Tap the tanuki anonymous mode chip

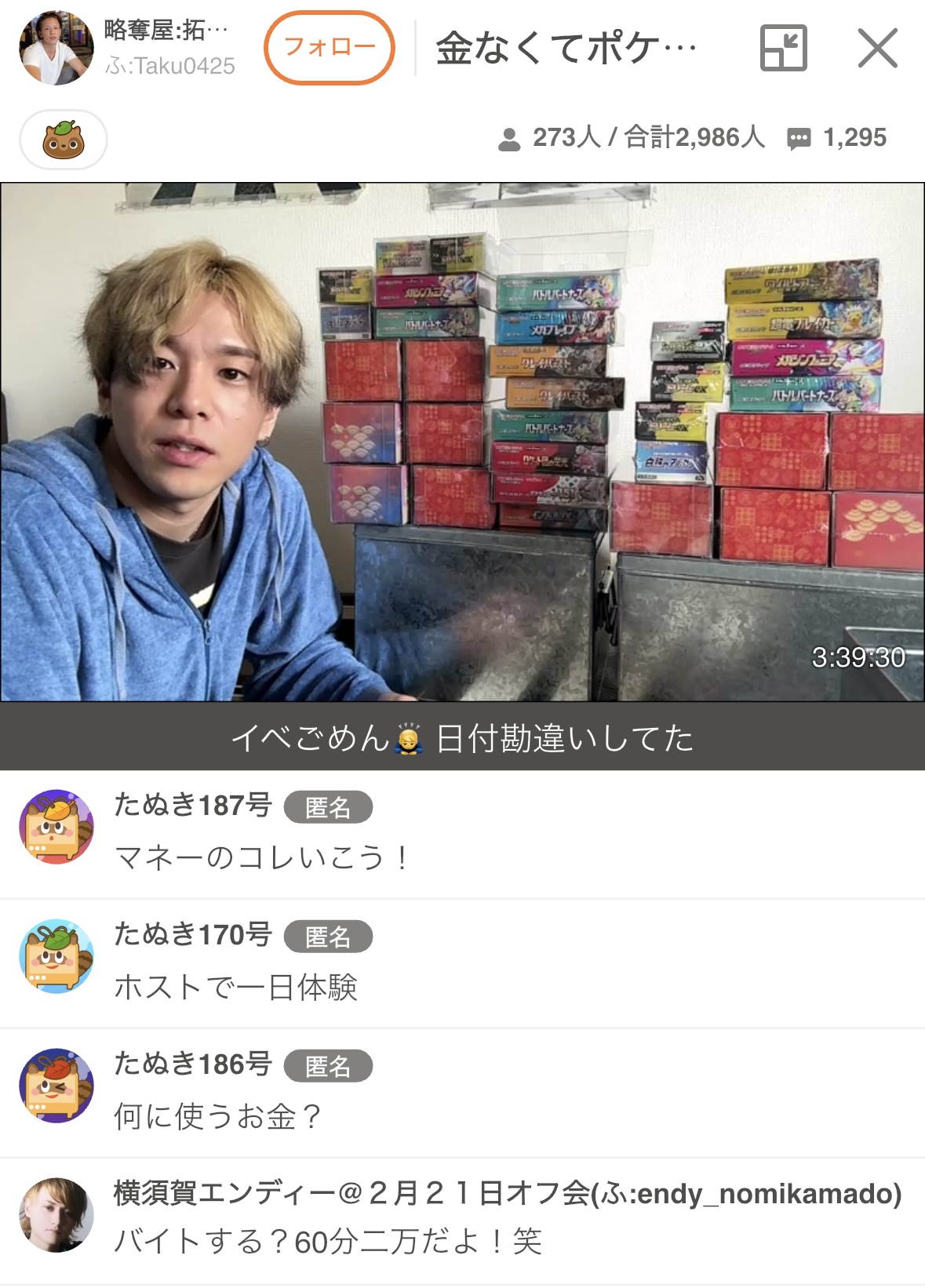[x=63, y=140]
